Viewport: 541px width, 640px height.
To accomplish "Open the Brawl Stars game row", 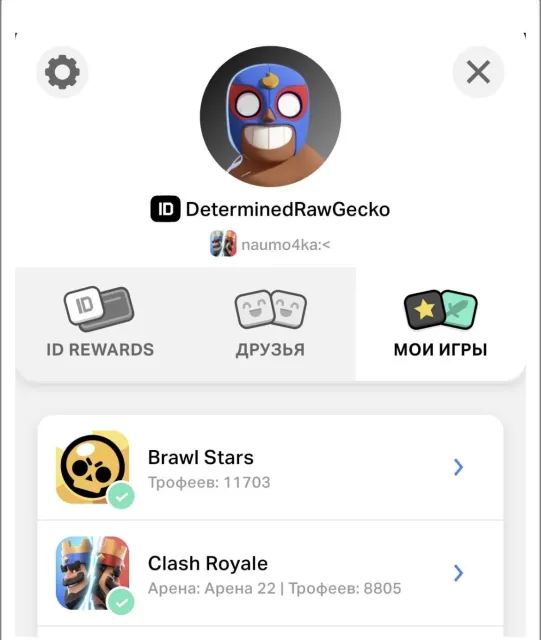I will [270, 468].
